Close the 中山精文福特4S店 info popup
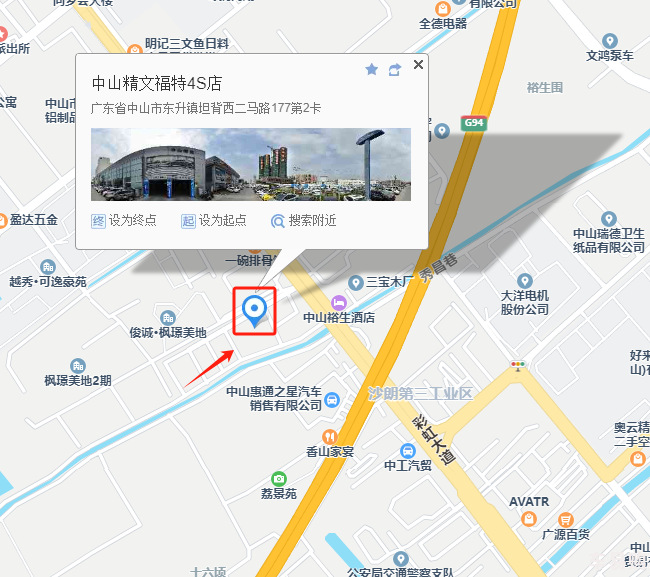 [419, 65]
